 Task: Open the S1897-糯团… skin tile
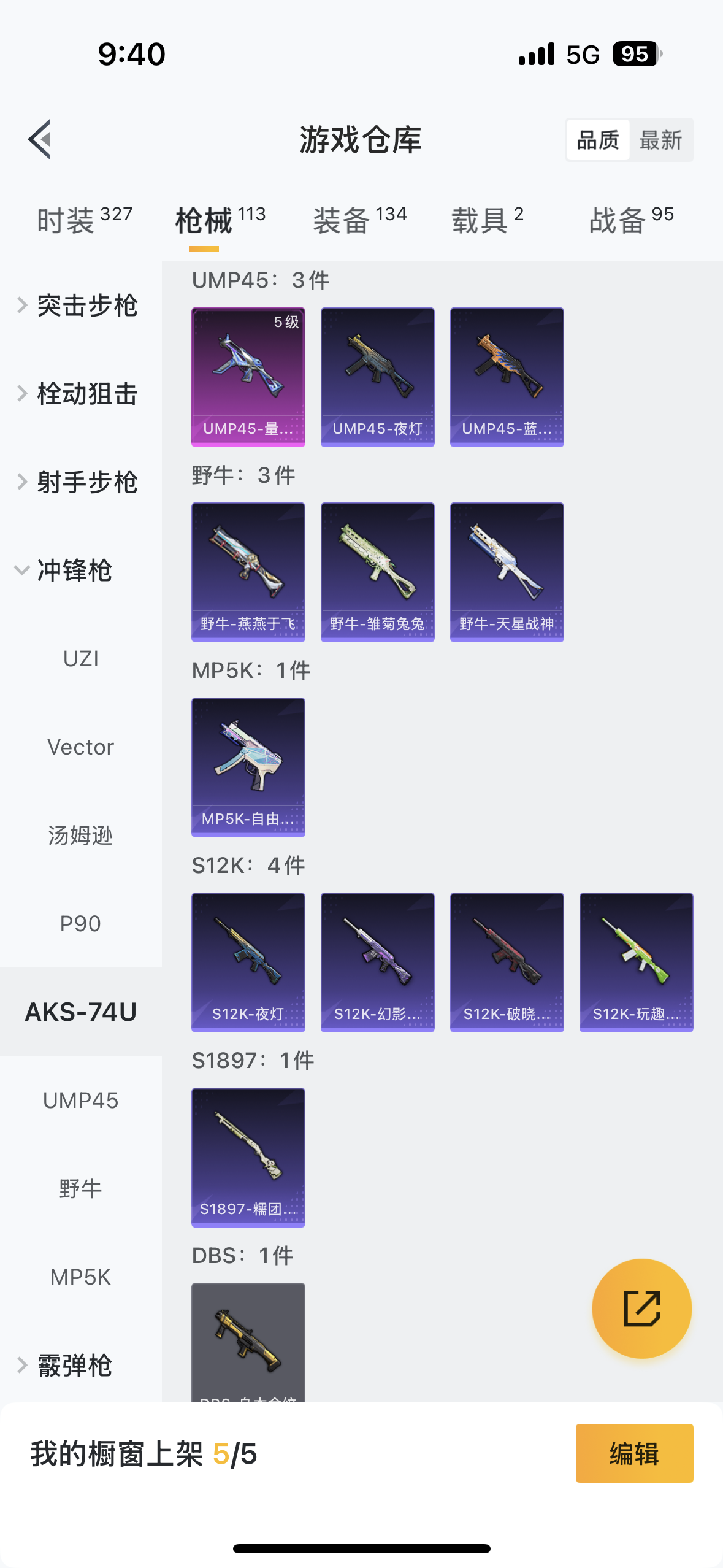point(248,1157)
